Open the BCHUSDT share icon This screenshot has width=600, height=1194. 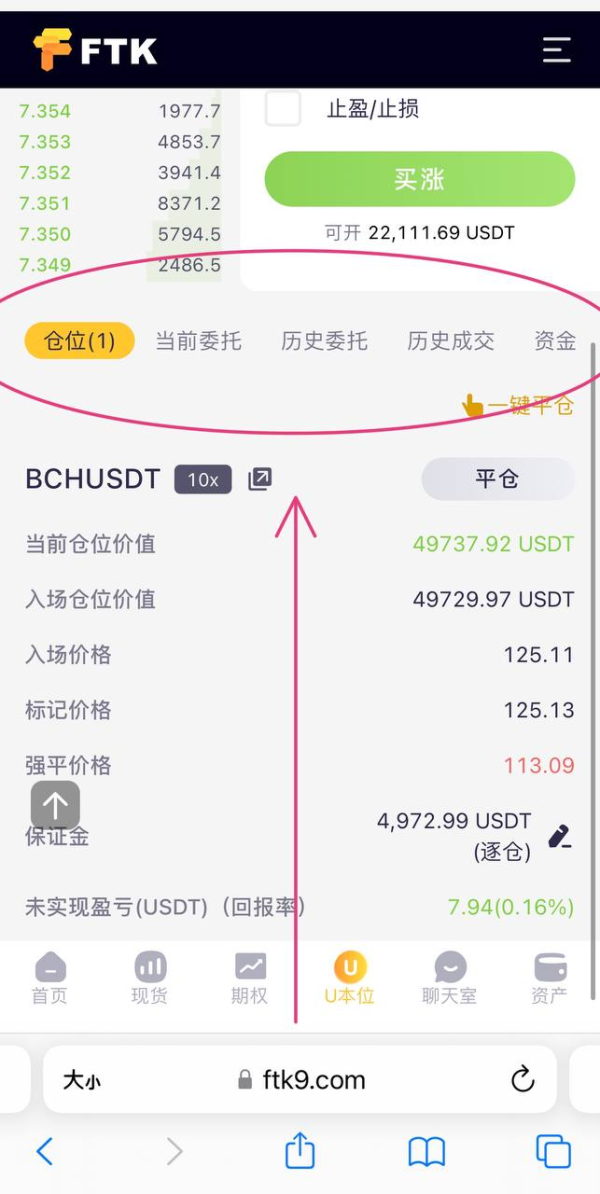pyautogui.click(x=260, y=479)
